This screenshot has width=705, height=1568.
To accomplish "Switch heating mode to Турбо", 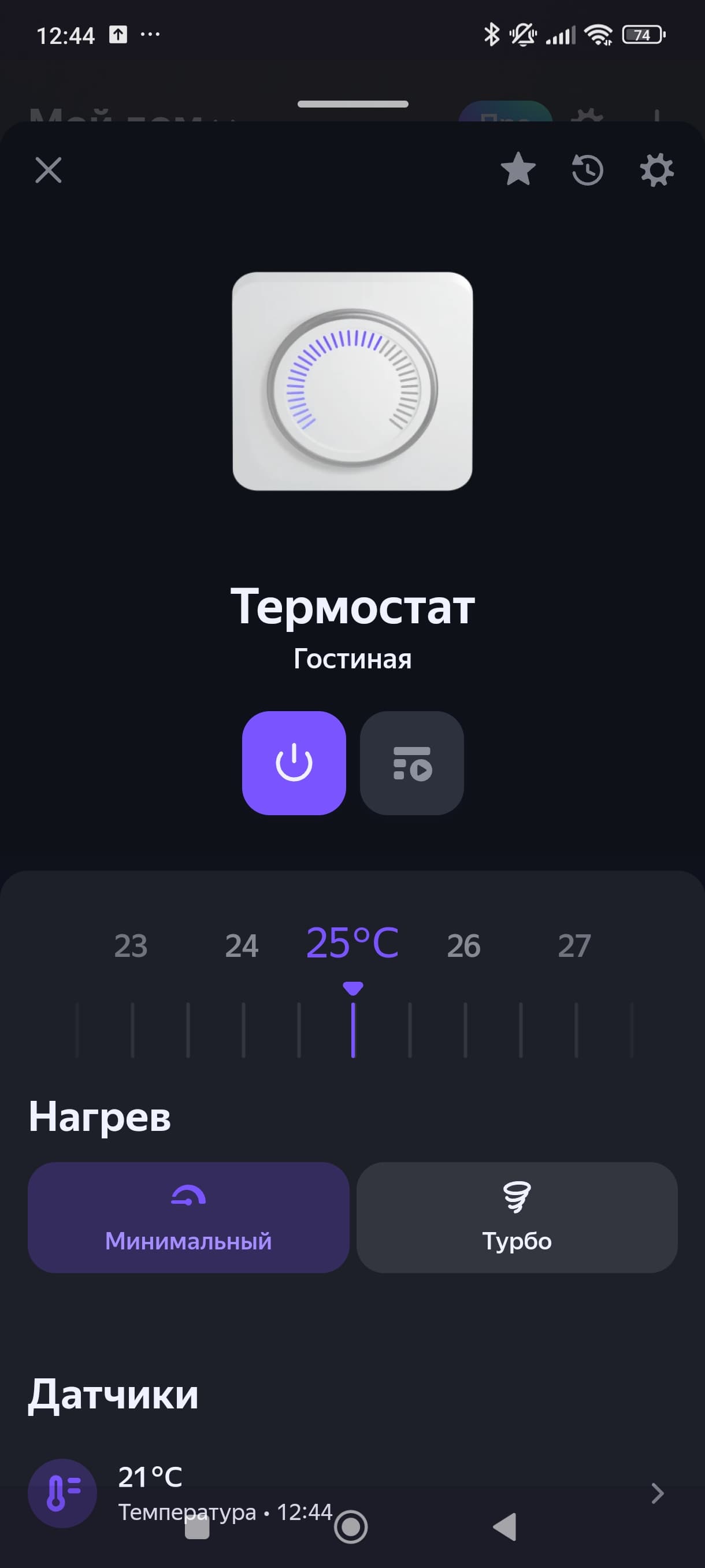I will coord(517,1218).
